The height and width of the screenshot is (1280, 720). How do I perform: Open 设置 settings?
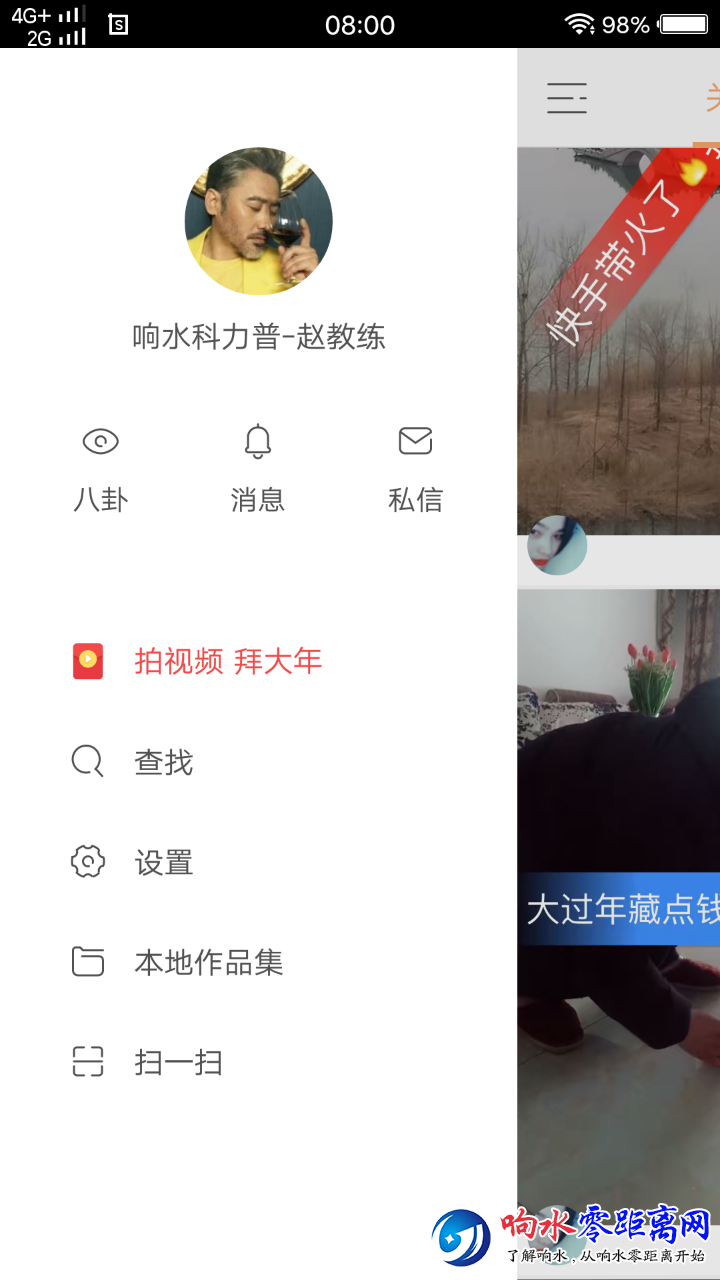click(x=164, y=862)
